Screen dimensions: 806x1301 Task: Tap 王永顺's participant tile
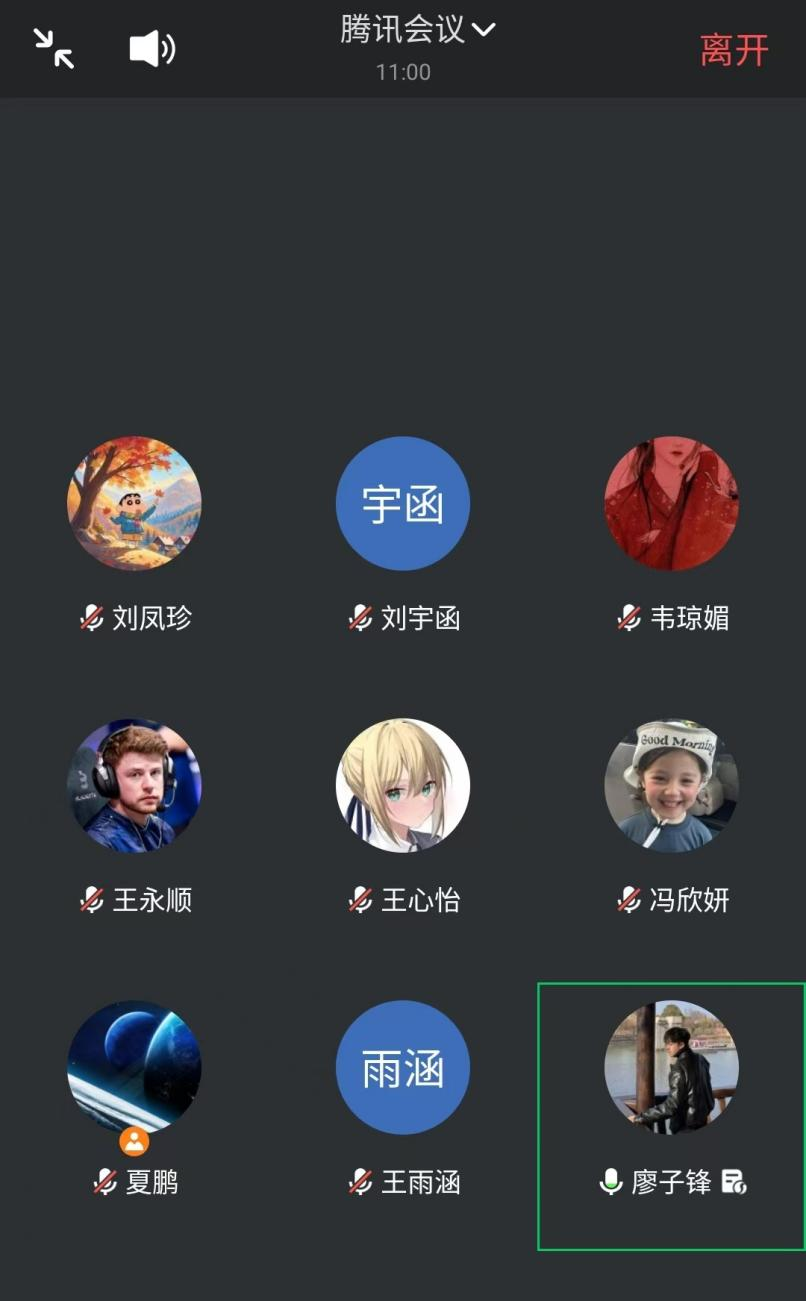134,786
